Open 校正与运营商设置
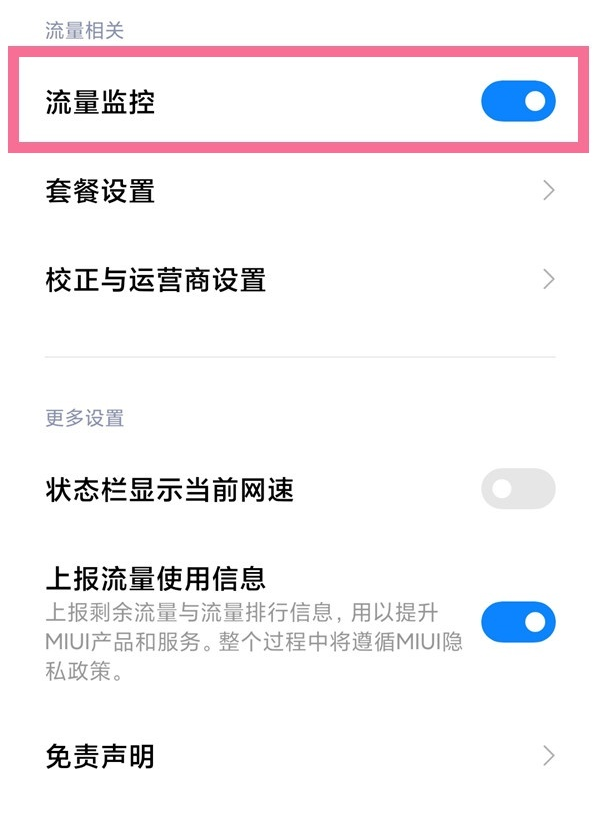Screen dimensions: 603x819 click(x=300, y=279)
